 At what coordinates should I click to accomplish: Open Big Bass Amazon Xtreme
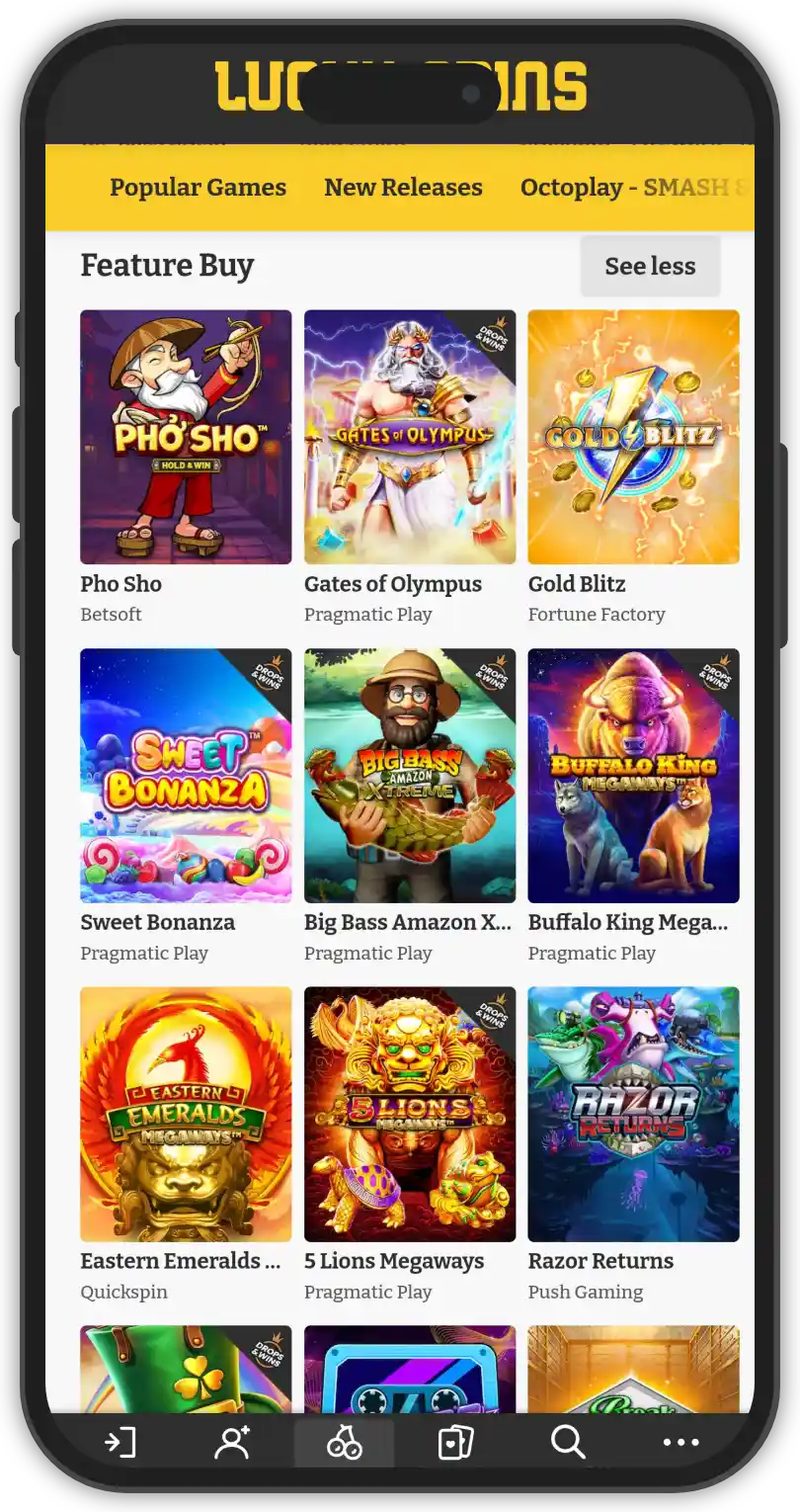click(x=410, y=776)
